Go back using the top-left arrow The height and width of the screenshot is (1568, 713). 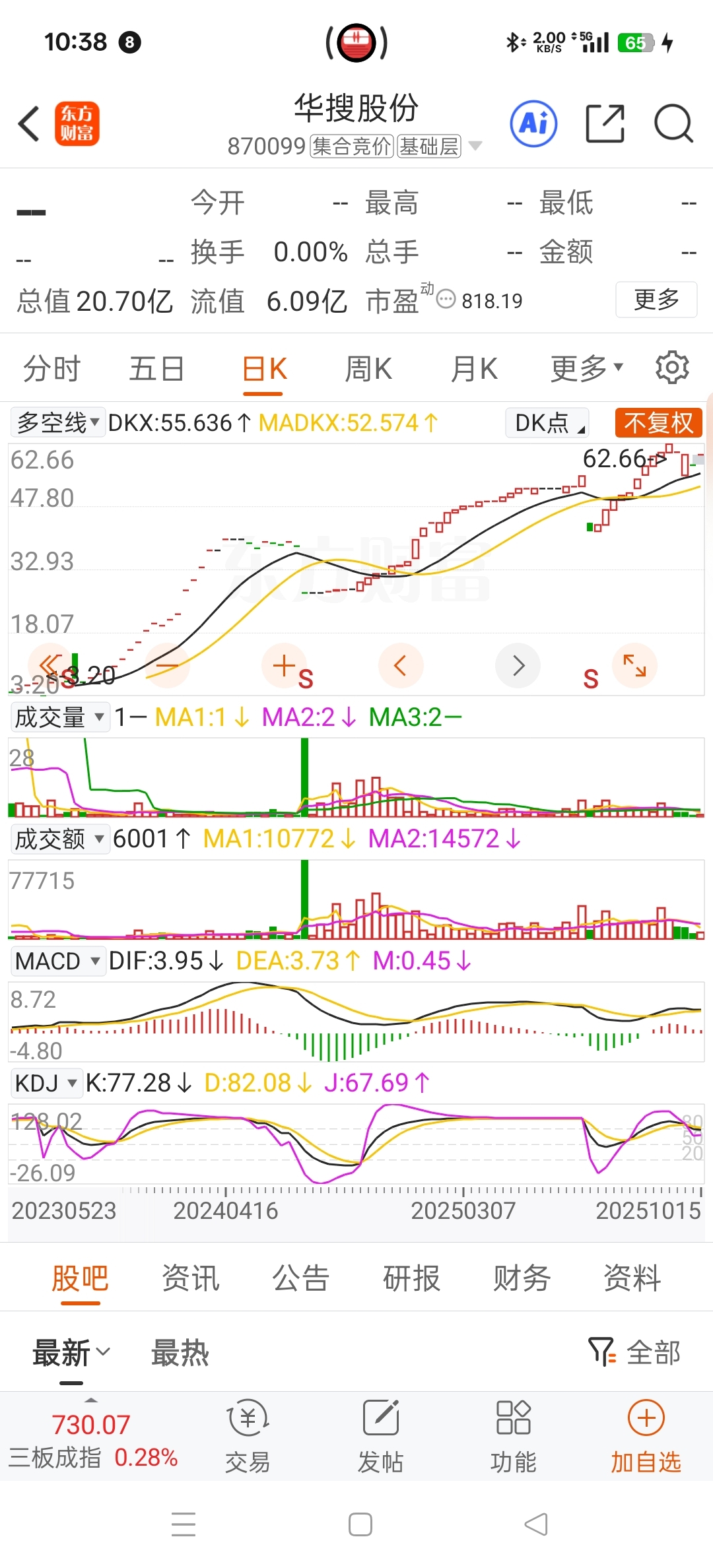[x=29, y=123]
